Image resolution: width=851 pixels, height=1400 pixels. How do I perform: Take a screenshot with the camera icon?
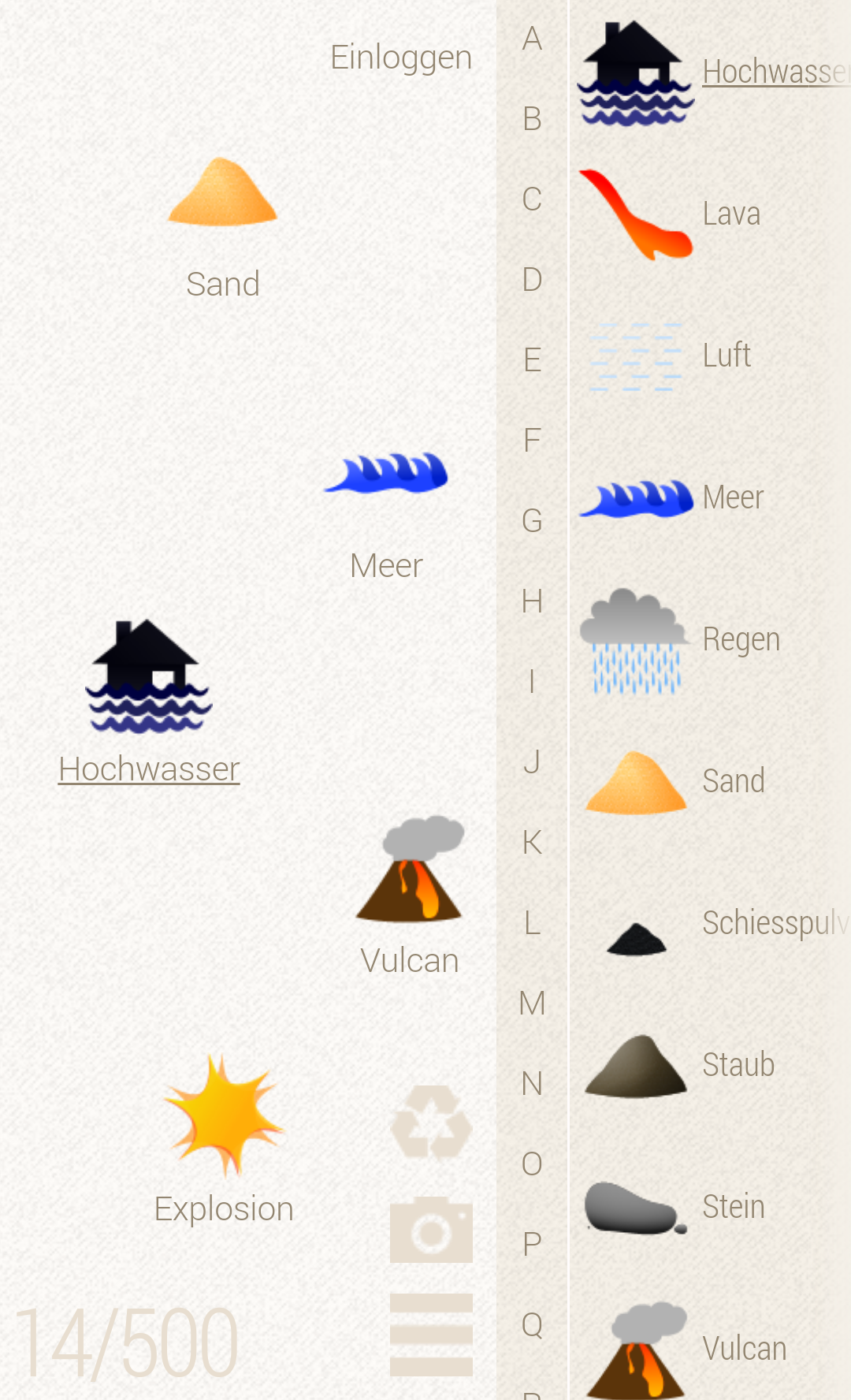tap(431, 1230)
